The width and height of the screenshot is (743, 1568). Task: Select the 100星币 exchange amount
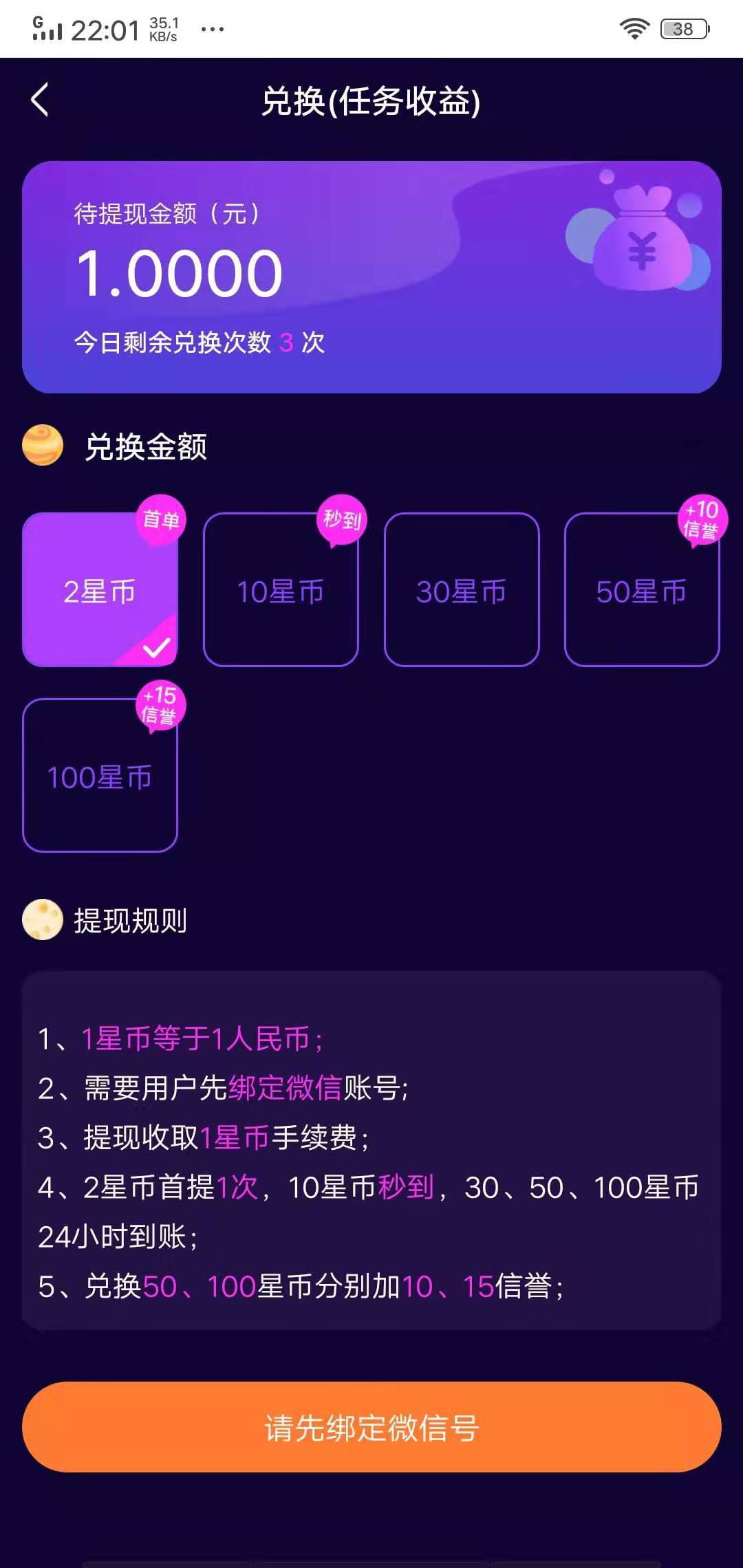point(100,777)
